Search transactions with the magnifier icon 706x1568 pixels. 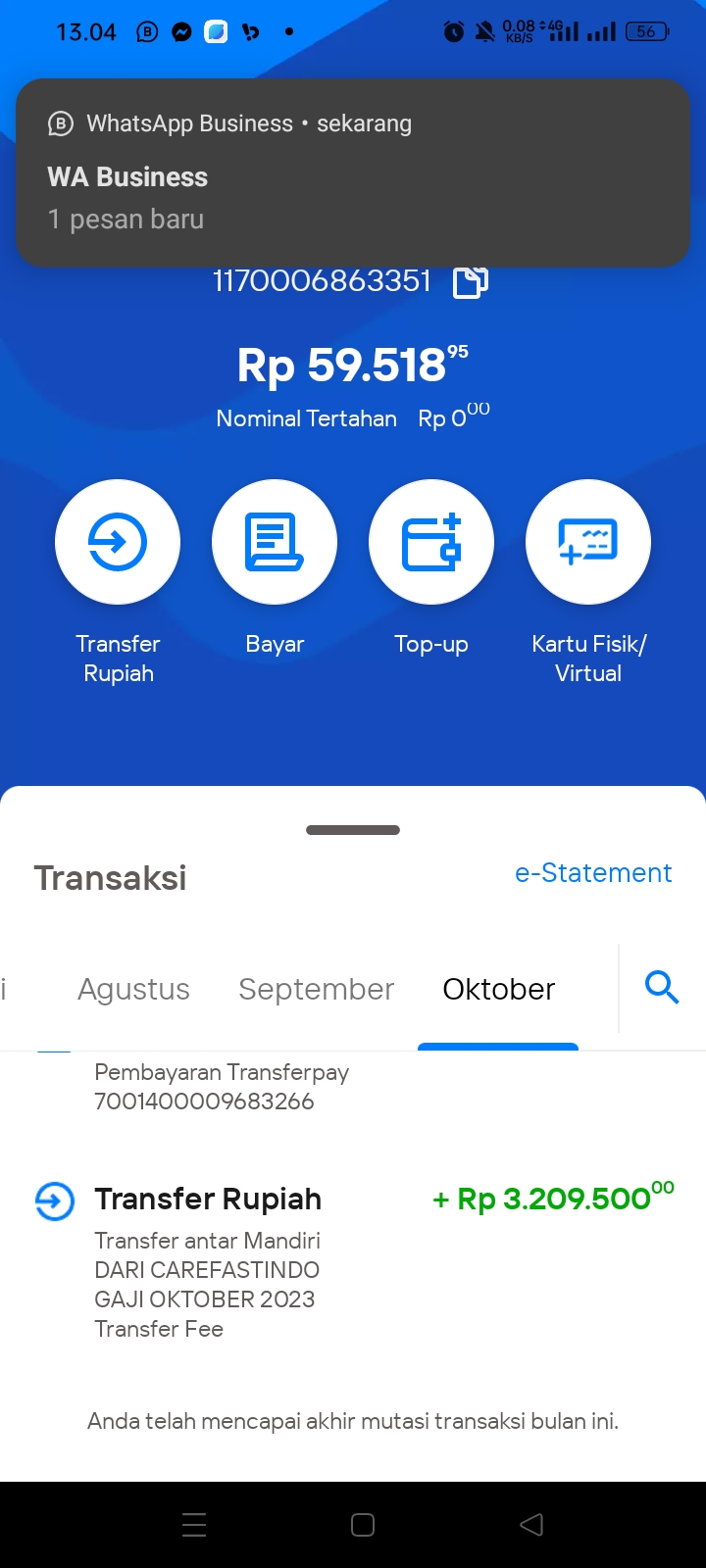click(662, 987)
